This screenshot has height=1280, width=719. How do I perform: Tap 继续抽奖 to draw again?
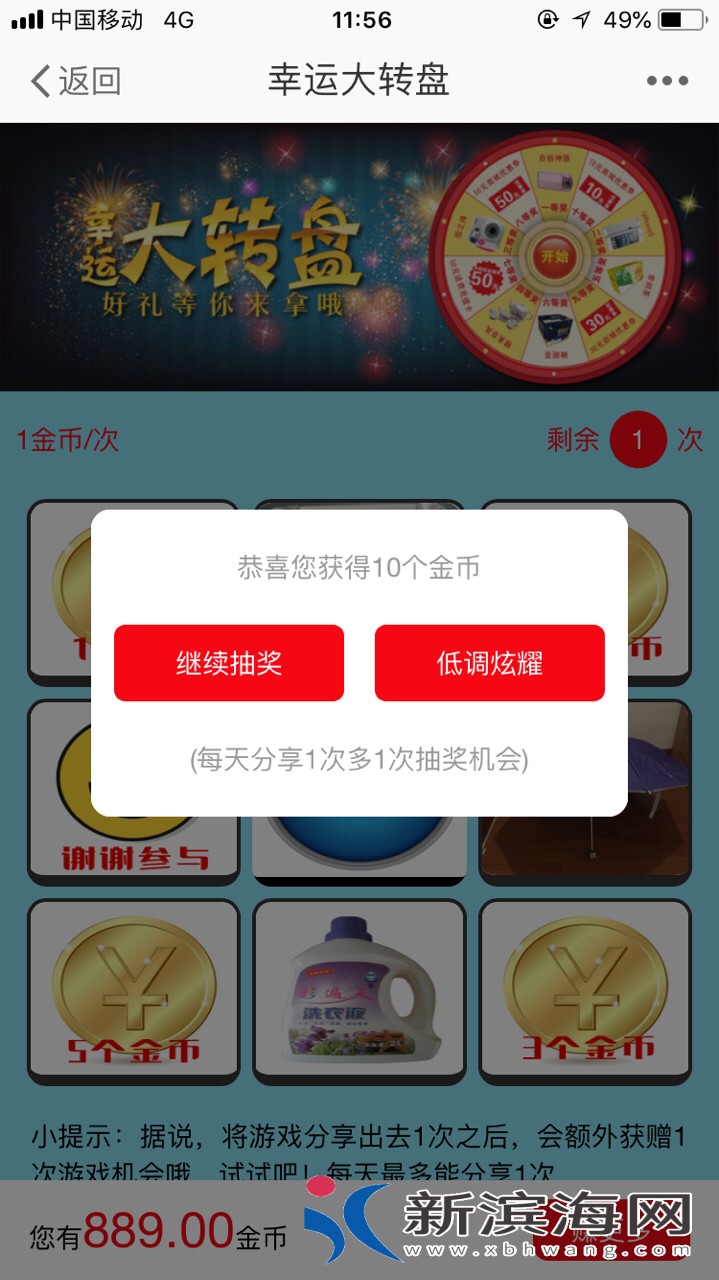[229, 663]
